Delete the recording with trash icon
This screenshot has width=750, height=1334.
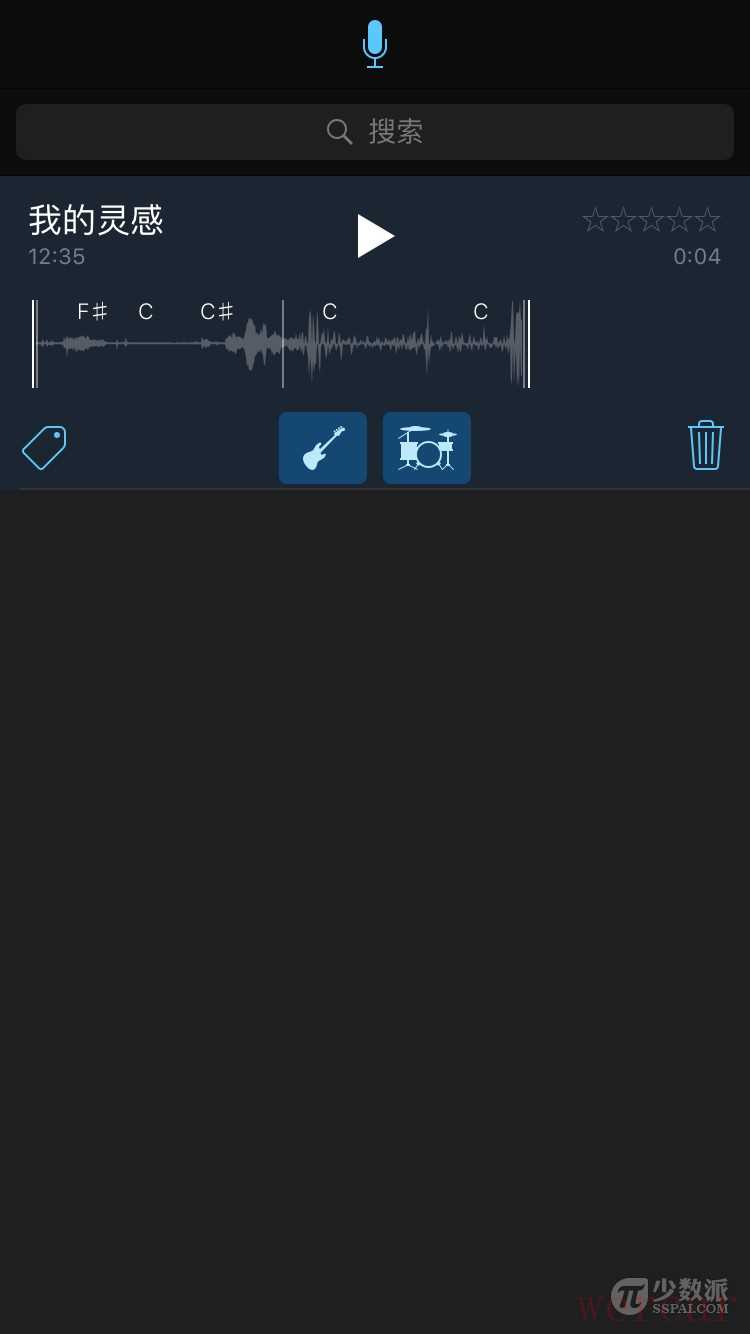point(705,445)
